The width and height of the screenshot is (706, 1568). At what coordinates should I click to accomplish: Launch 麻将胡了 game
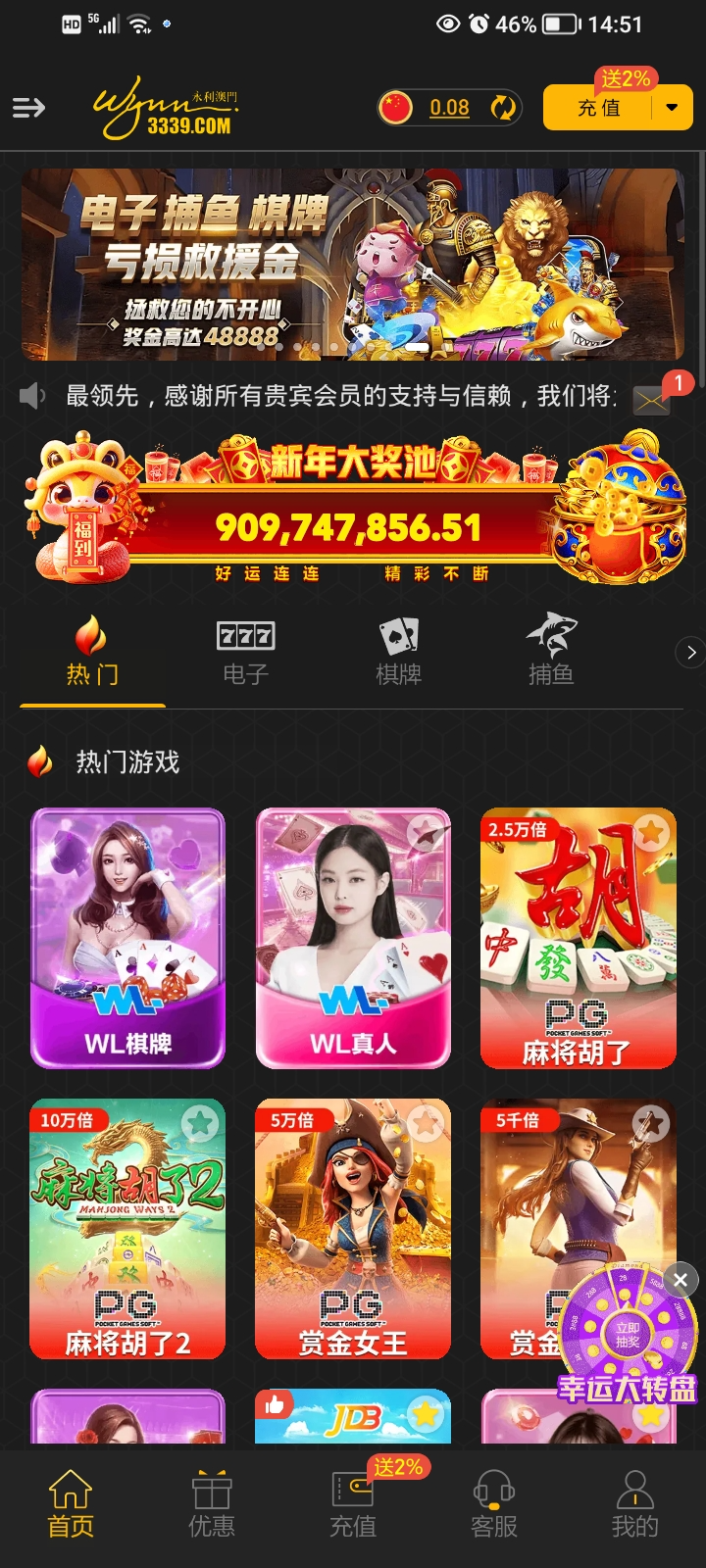pos(579,938)
